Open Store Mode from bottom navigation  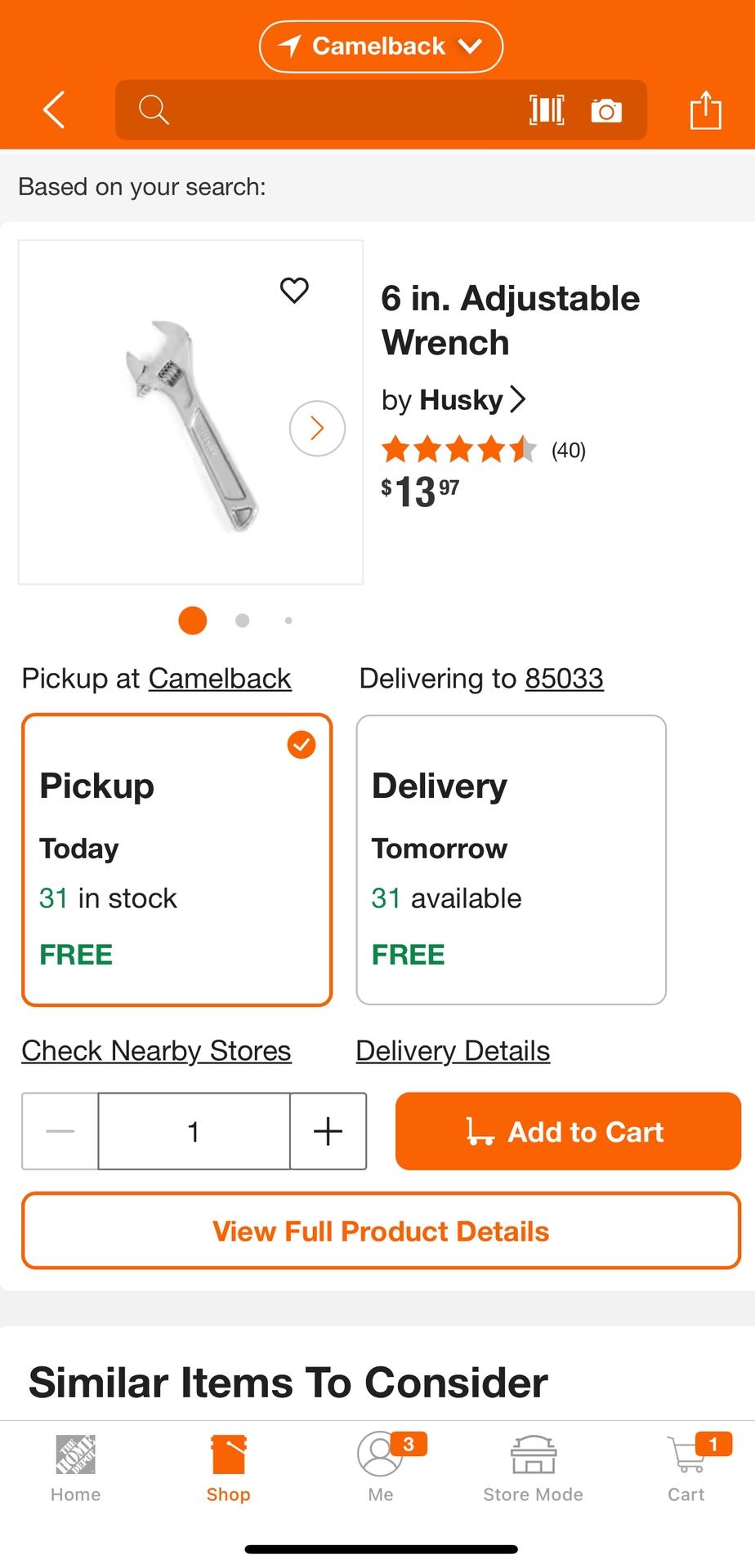pos(532,1466)
